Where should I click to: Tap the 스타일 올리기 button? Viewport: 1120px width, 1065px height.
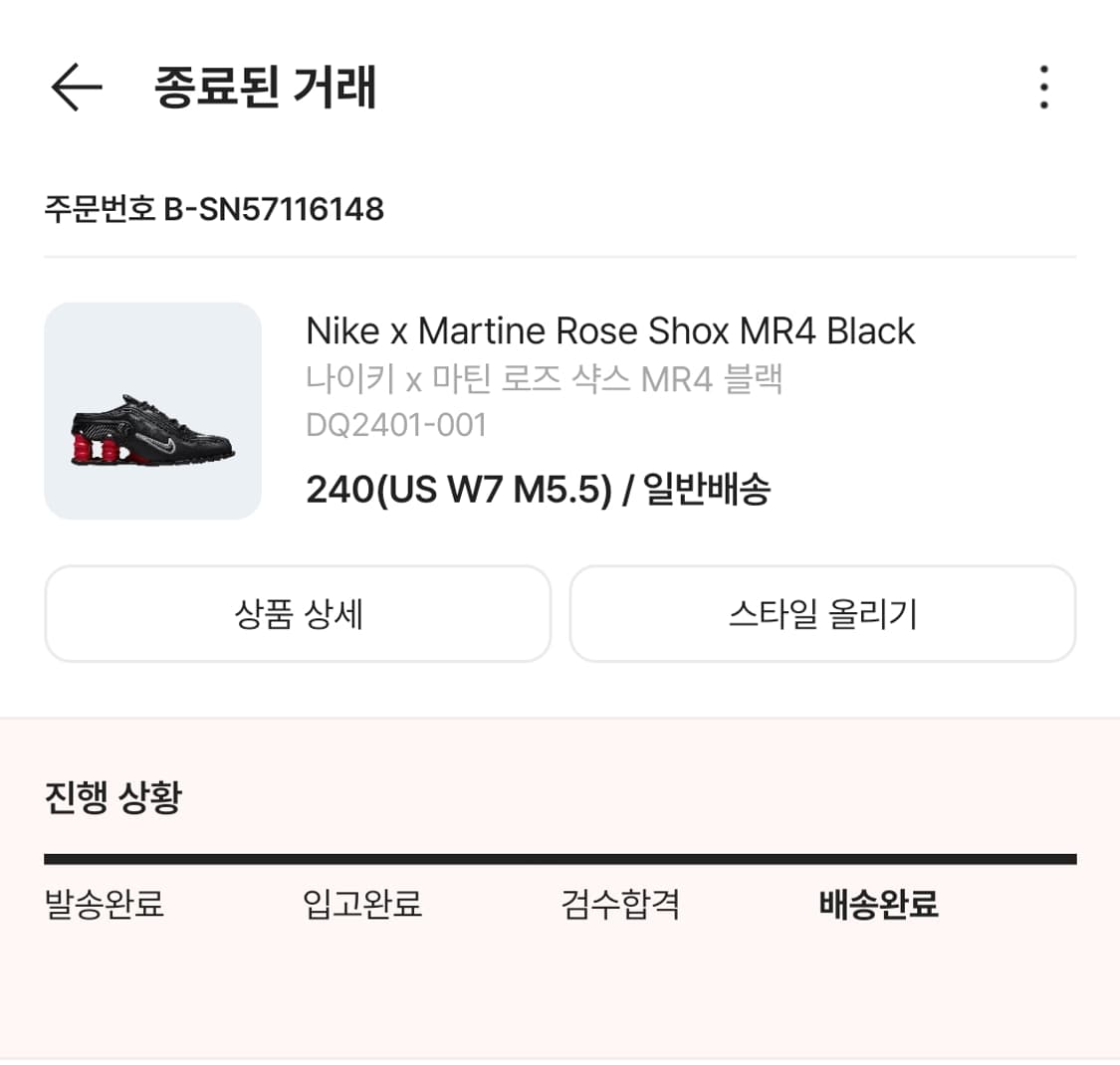822,614
